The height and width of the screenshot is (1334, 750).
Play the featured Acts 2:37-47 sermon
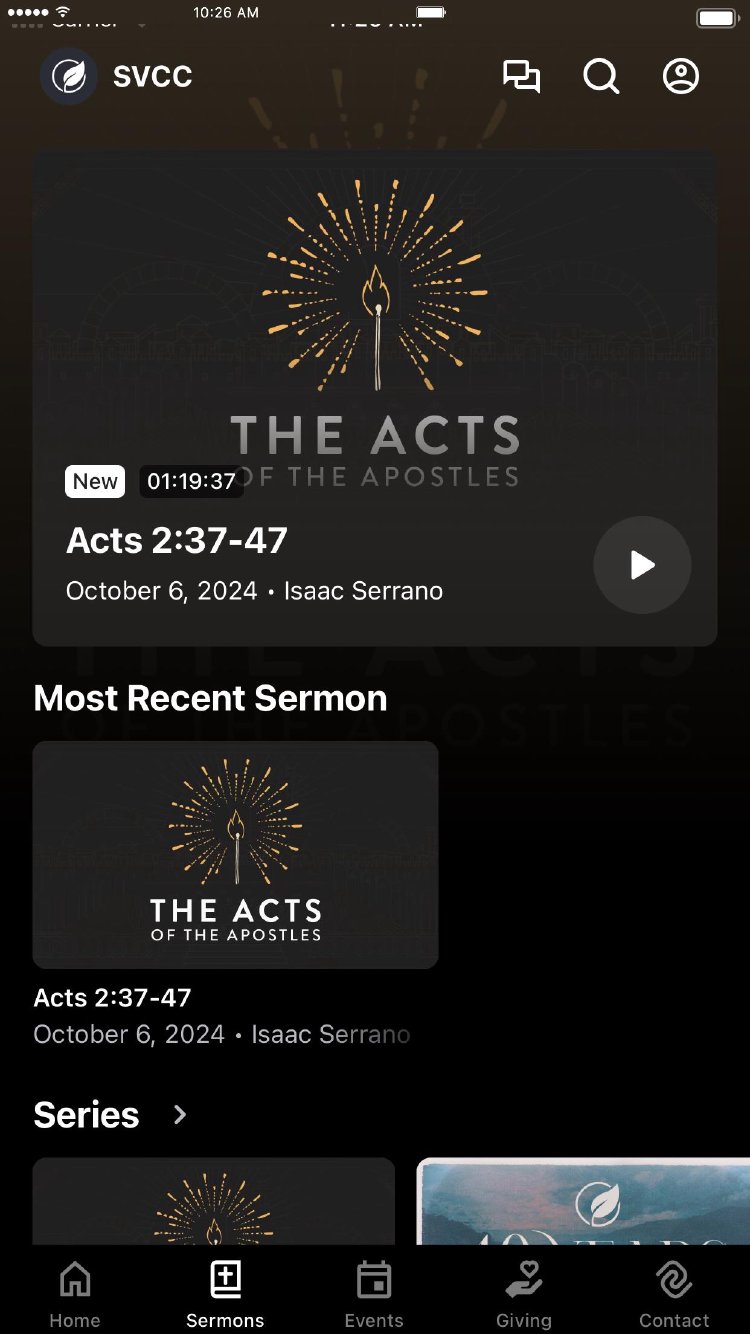642,565
